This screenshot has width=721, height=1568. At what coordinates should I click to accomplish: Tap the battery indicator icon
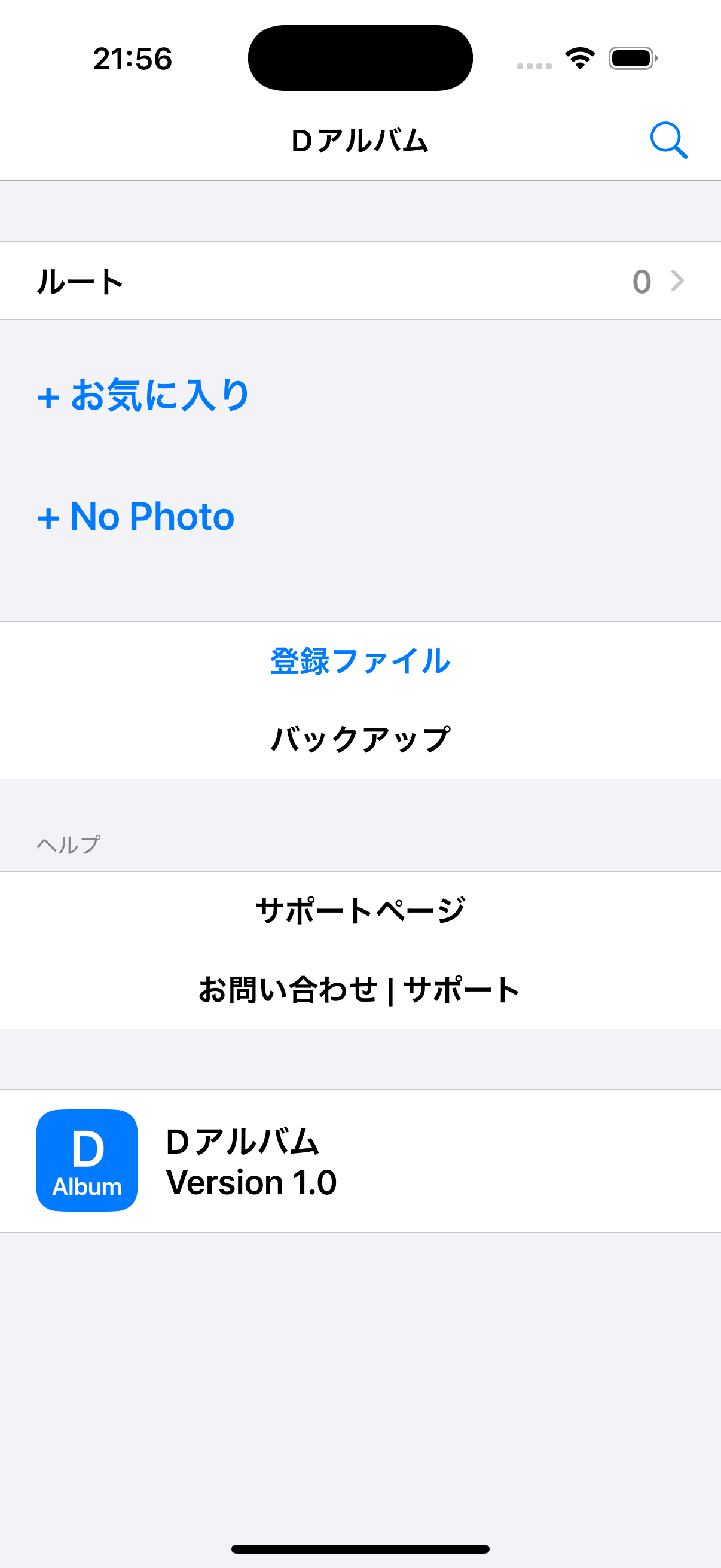[631, 57]
